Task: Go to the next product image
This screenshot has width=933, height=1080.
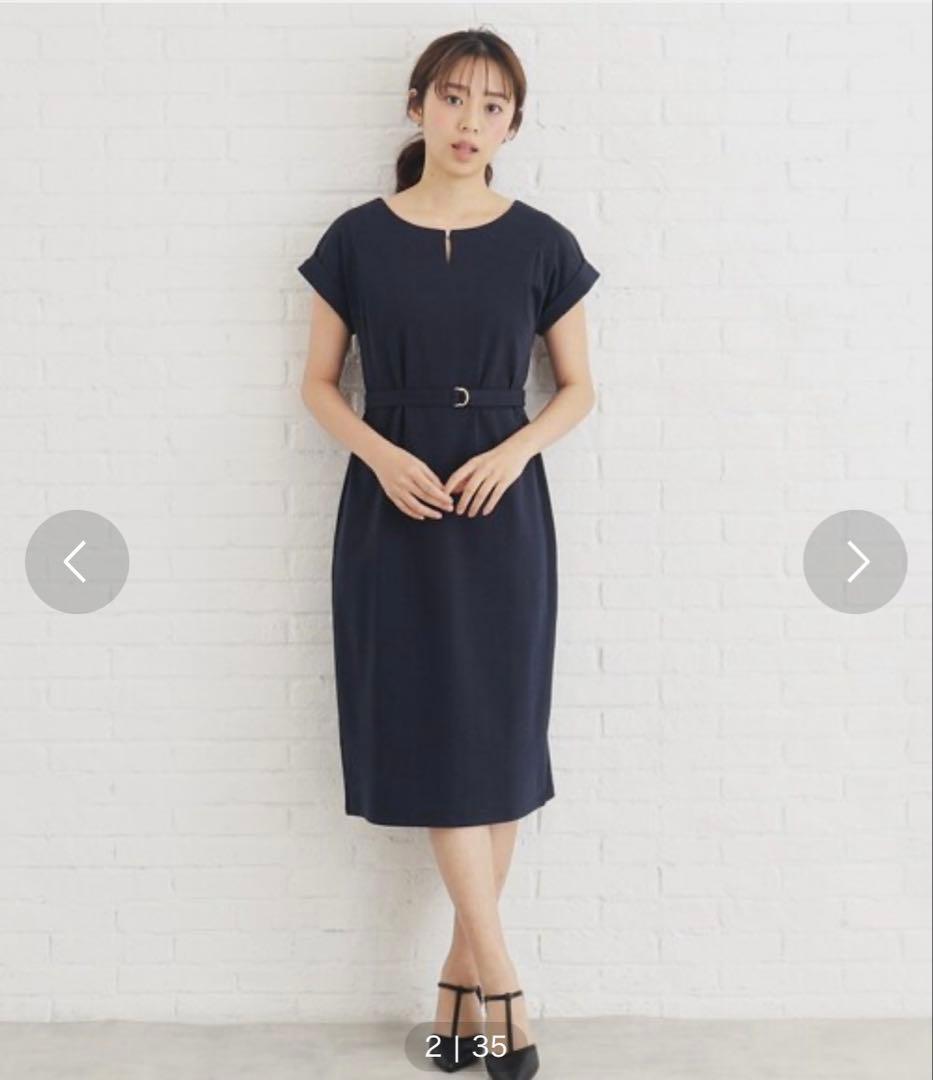Action: [x=855, y=561]
